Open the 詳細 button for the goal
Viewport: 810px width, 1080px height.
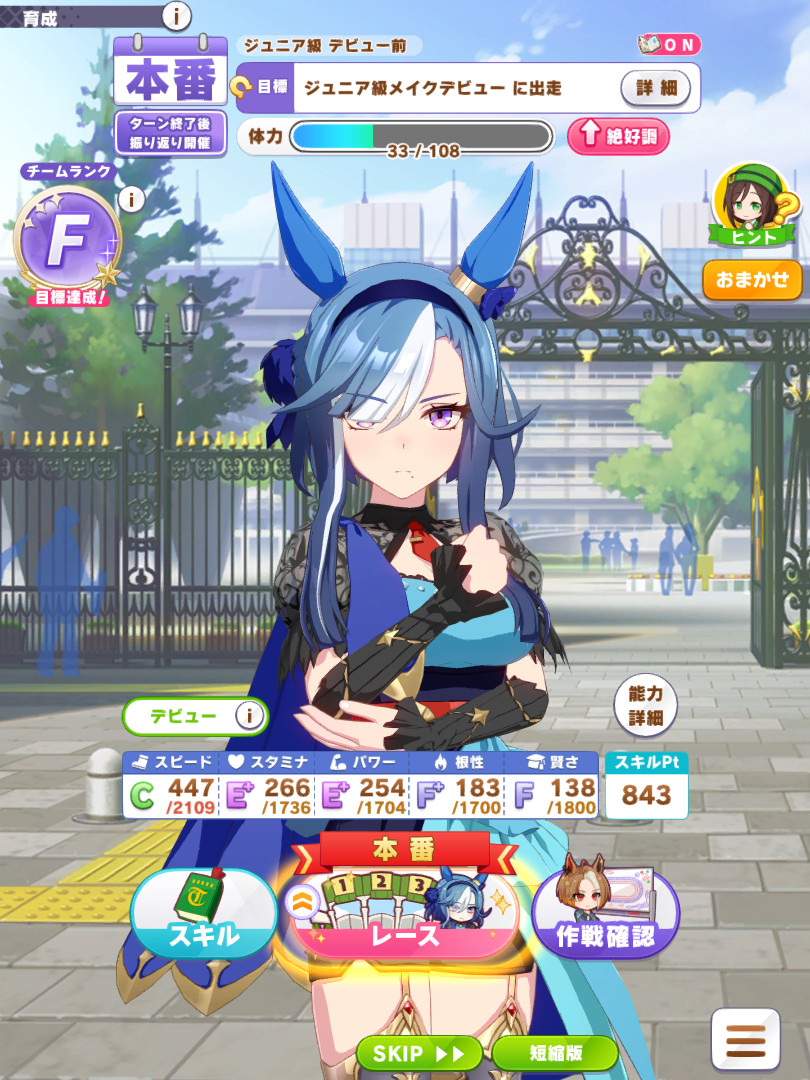pos(656,88)
